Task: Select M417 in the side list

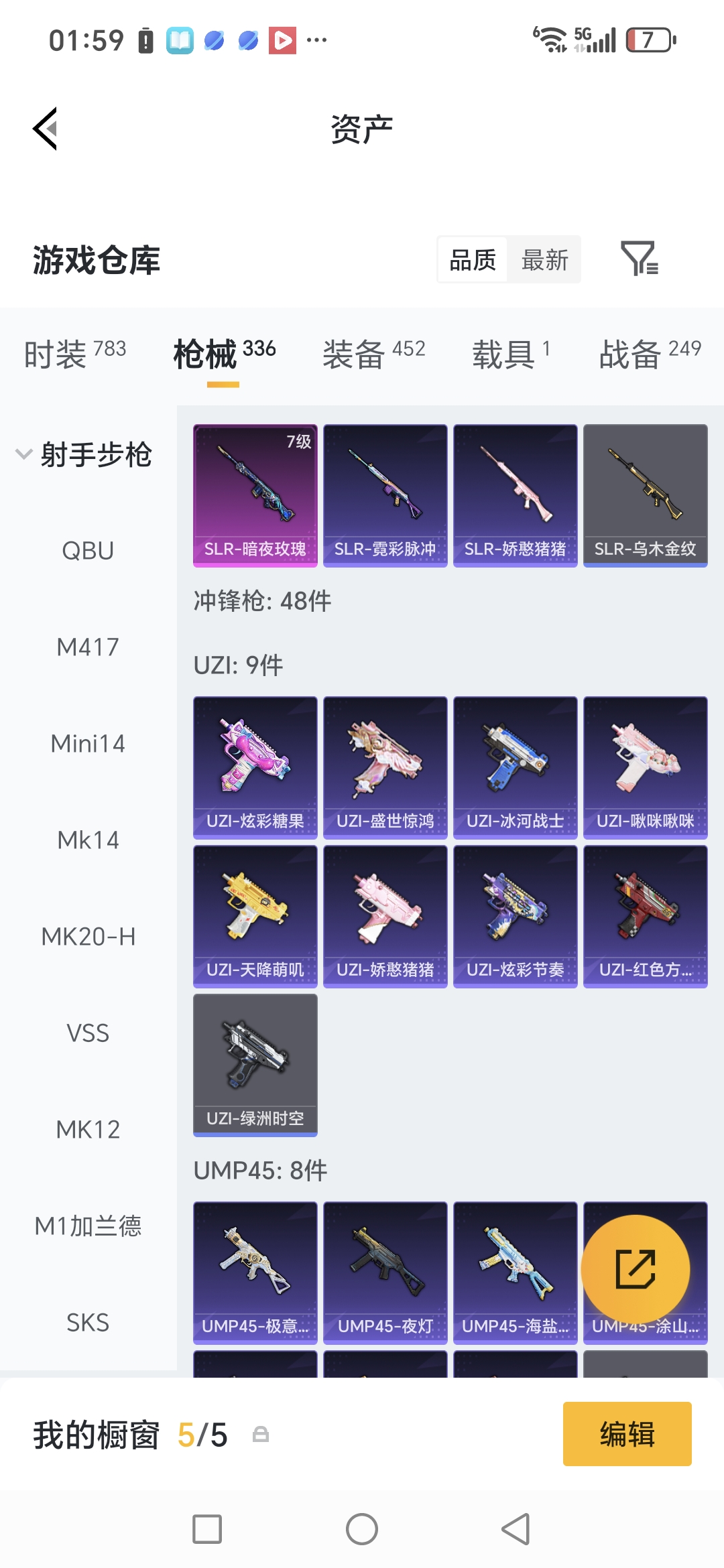Action: 88,647
